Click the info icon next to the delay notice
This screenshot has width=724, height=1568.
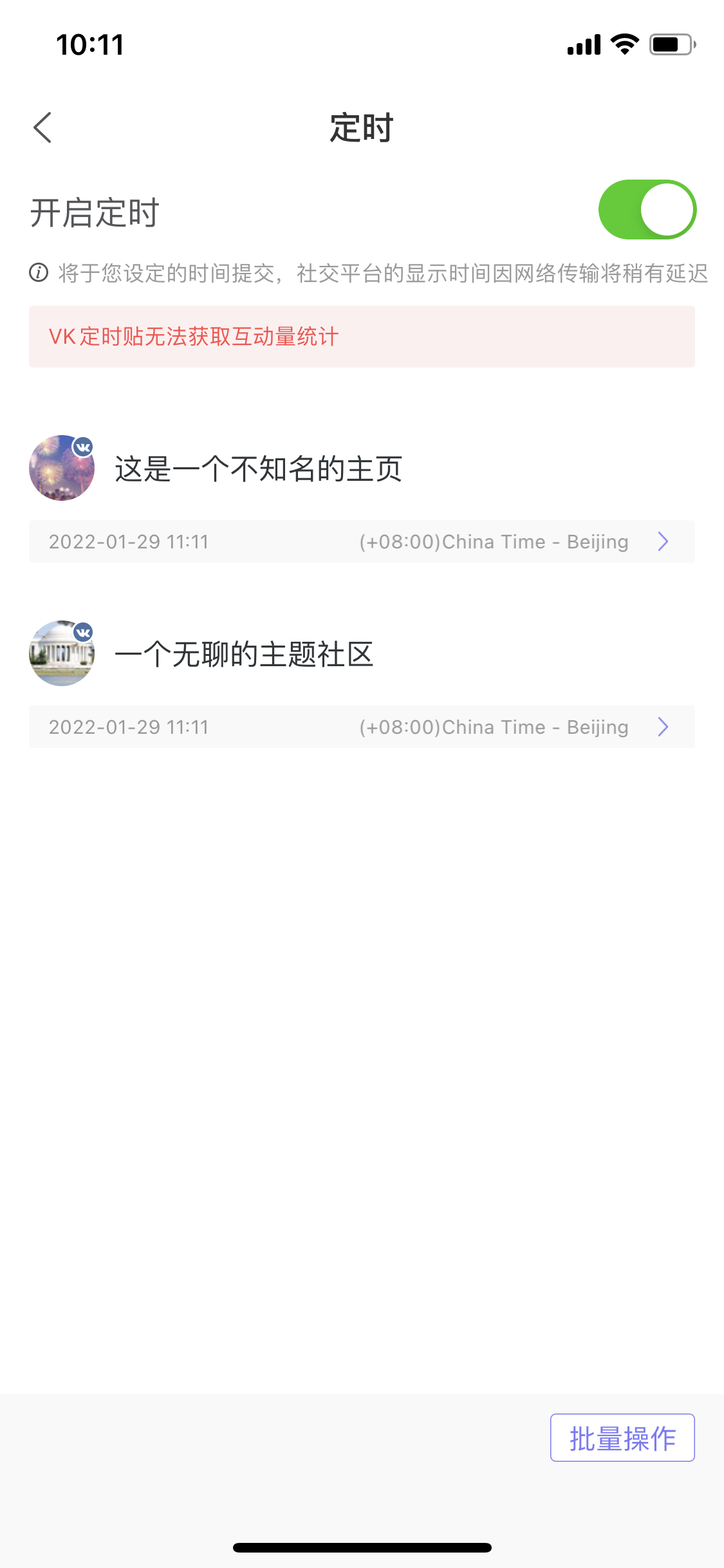(x=39, y=273)
